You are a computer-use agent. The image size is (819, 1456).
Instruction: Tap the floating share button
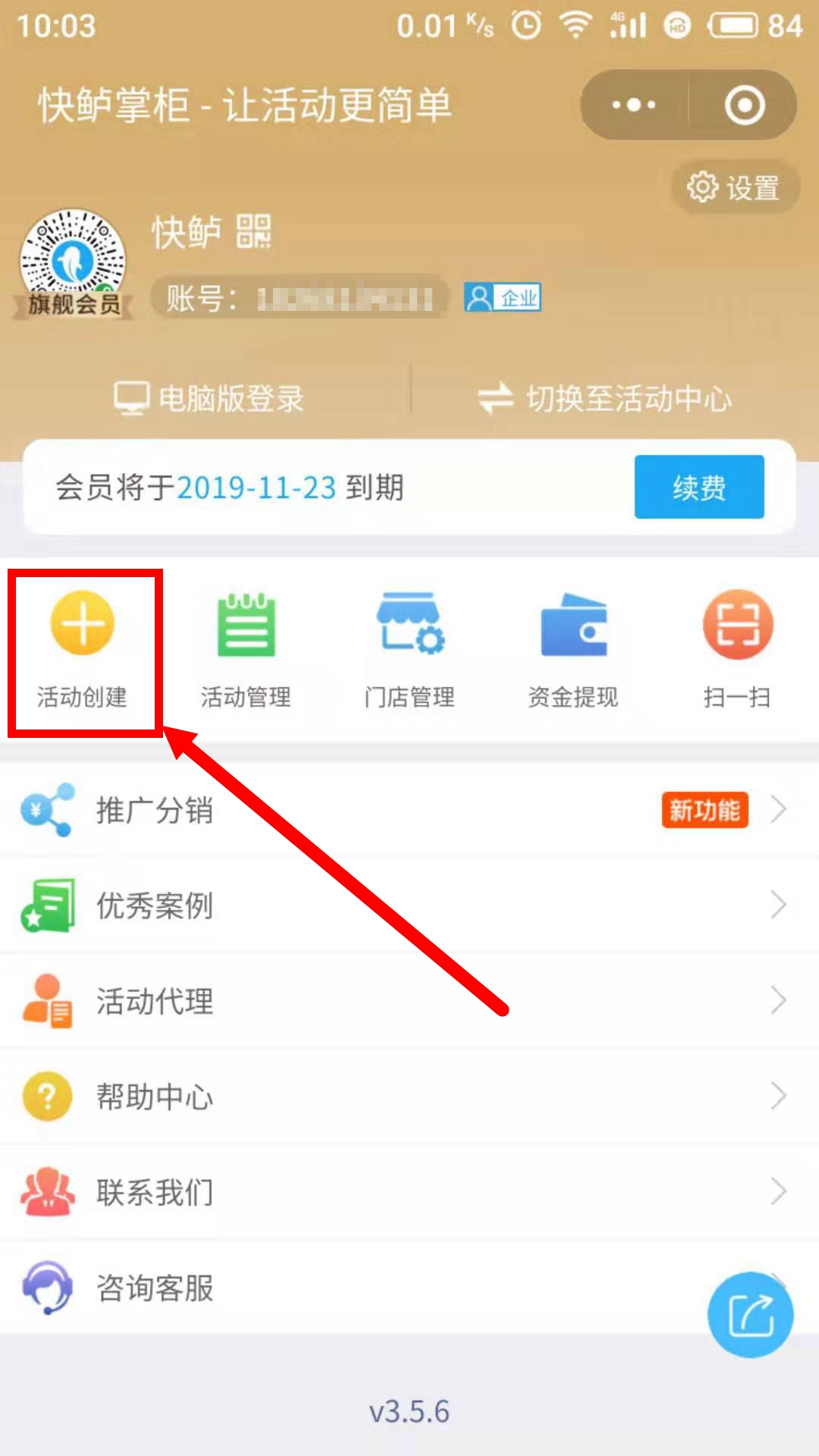(x=750, y=1315)
